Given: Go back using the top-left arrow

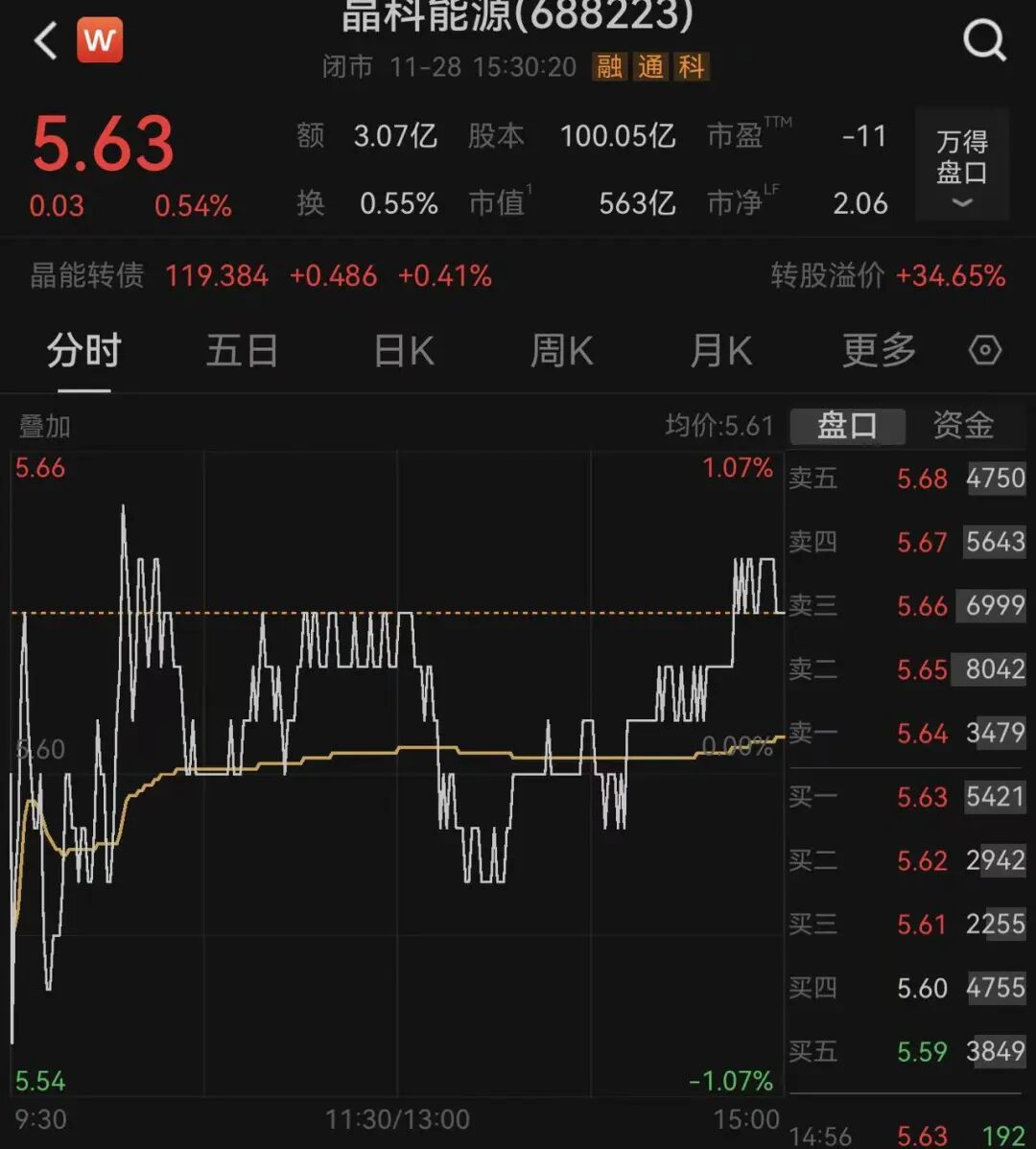Looking at the screenshot, I should point(46,41).
